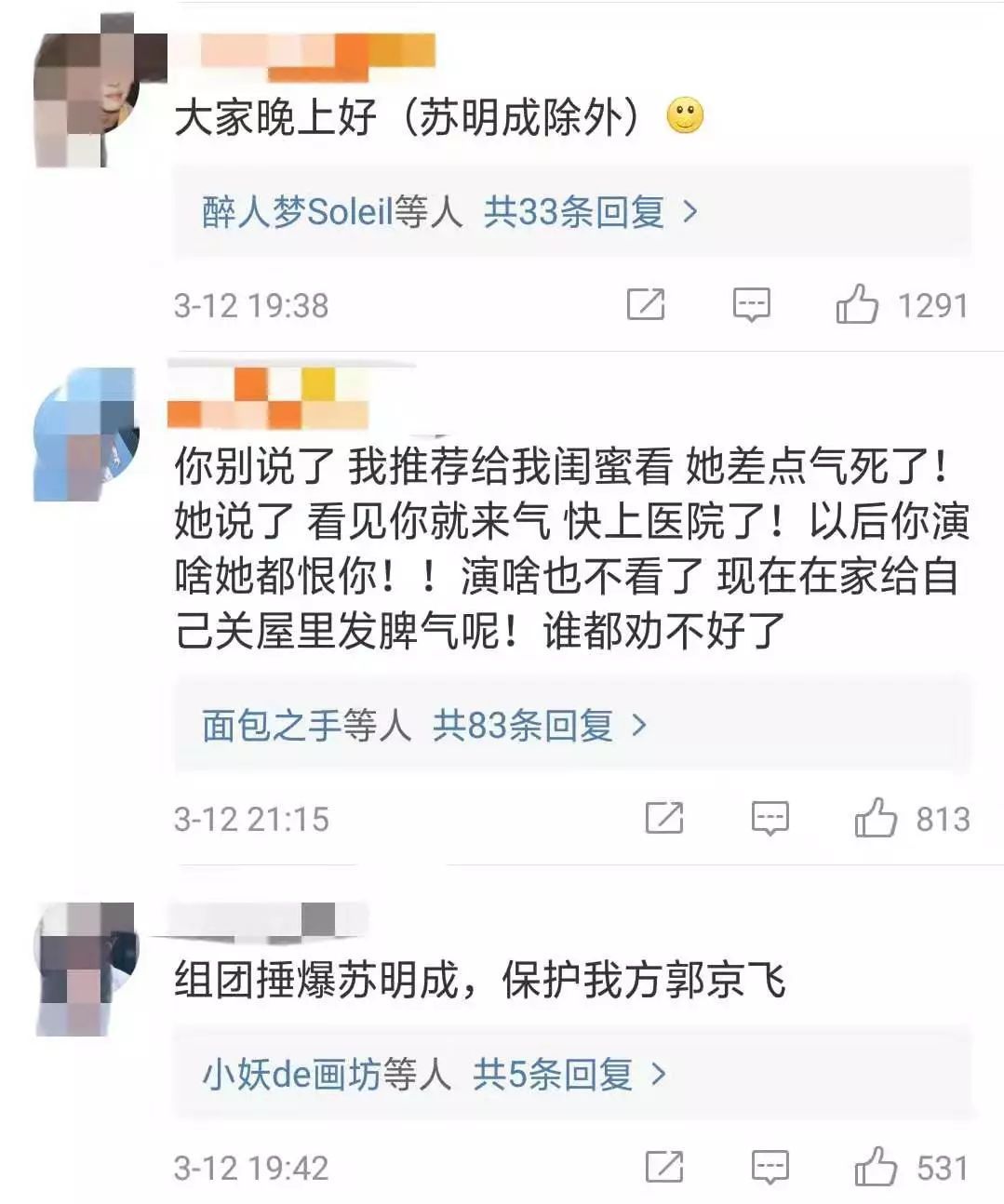Screen dimensions: 1004x1204
Task: Repost the 组团捶爆苏明成 comment
Action: coord(663,1167)
